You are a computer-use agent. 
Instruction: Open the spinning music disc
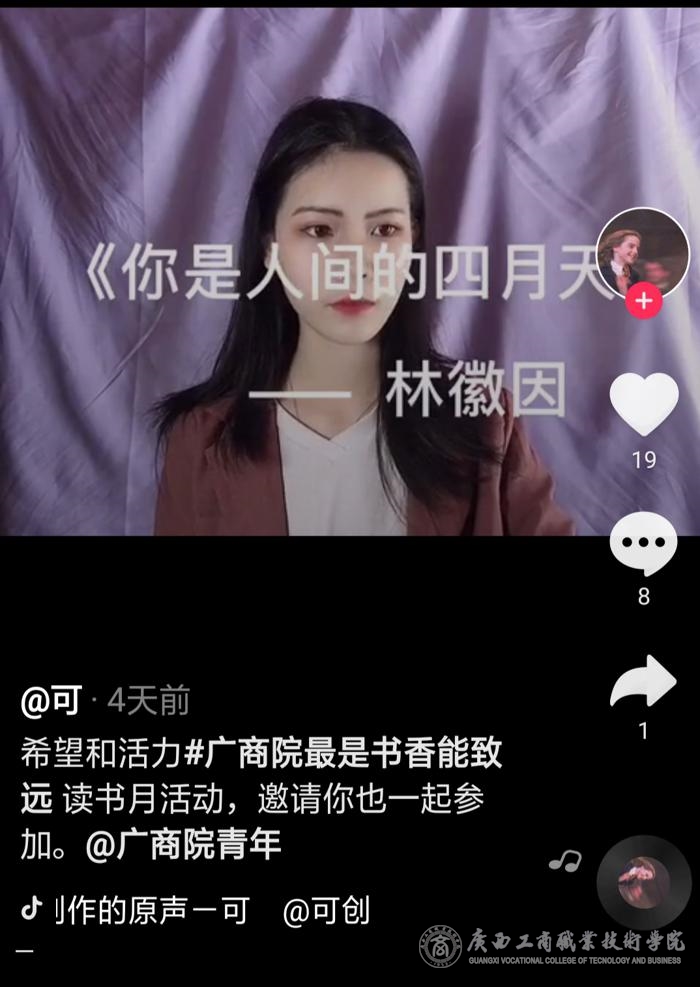pyautogui.click(x=643, y=881)
